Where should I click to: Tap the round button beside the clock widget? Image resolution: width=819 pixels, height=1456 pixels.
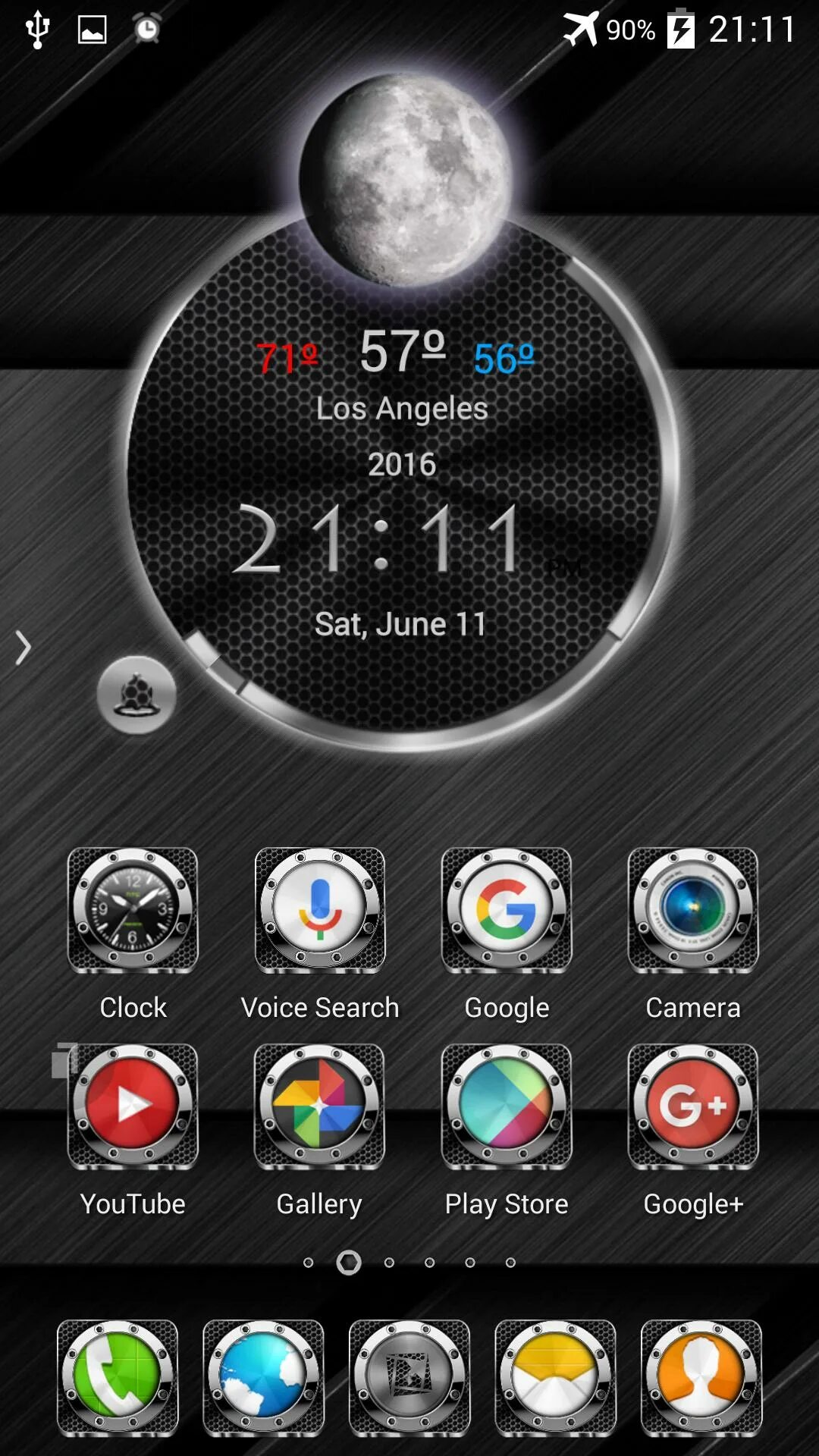[136, 695]
